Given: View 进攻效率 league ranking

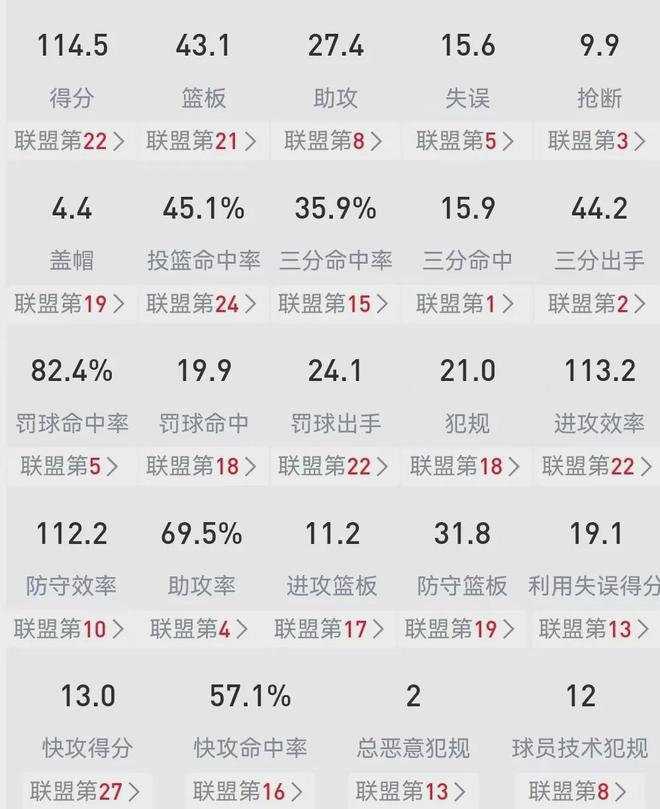Looking at the screenshot, I should 597,466.
